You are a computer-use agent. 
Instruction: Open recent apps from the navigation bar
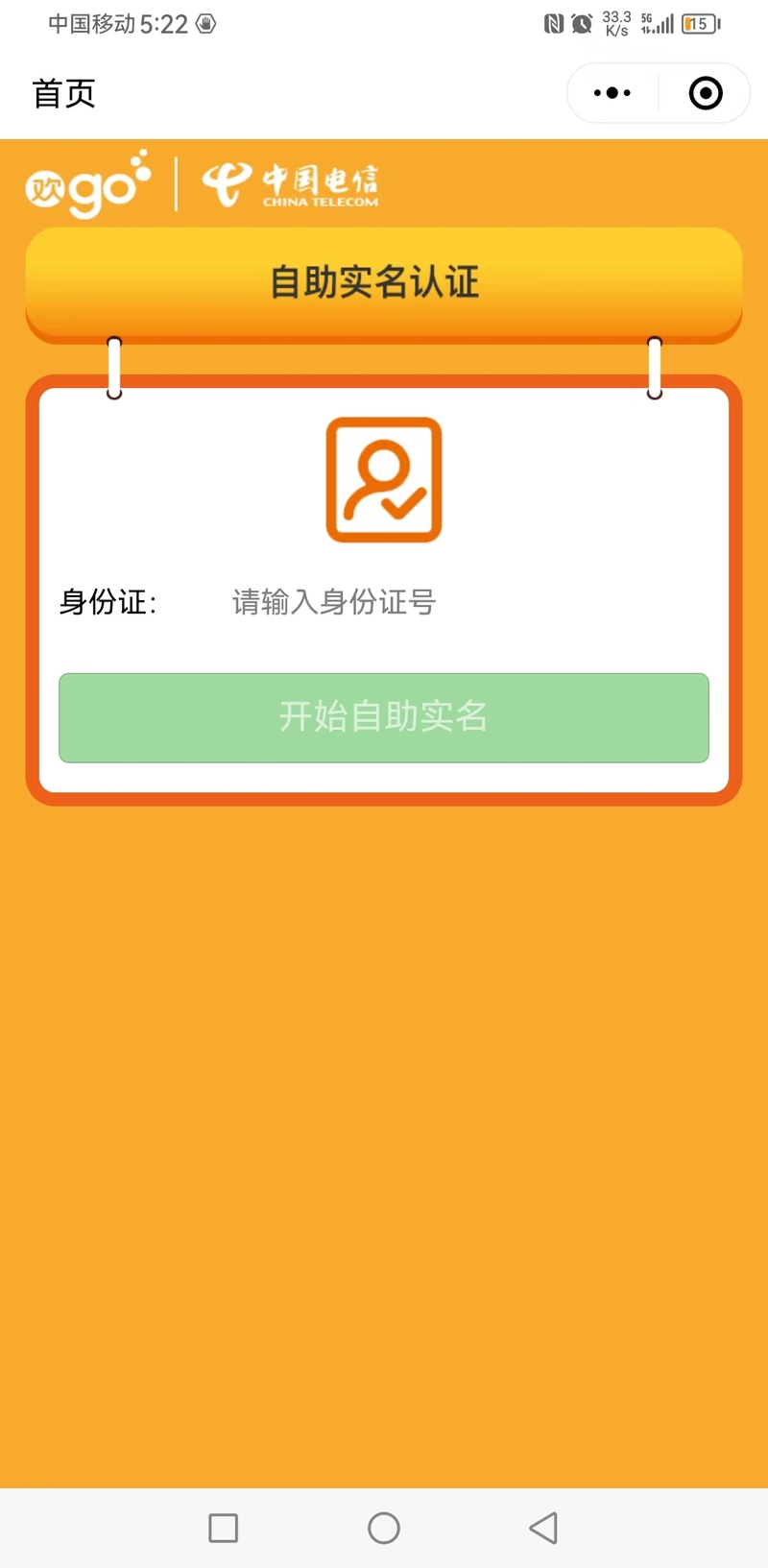(x=224, y=1528)
